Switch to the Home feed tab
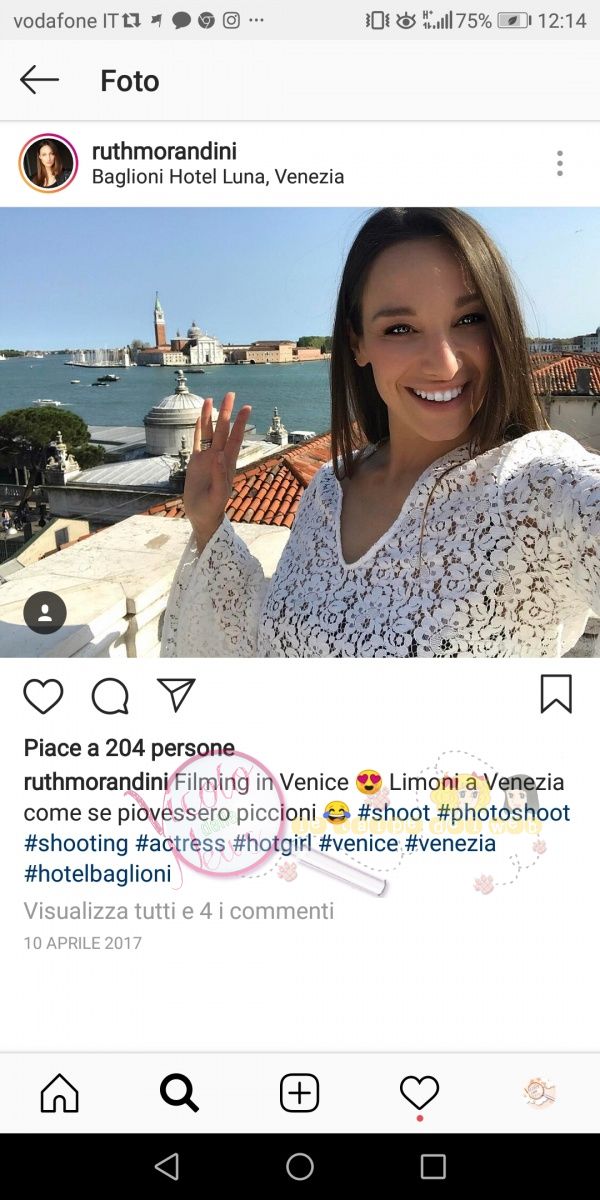 point(60,1093)
